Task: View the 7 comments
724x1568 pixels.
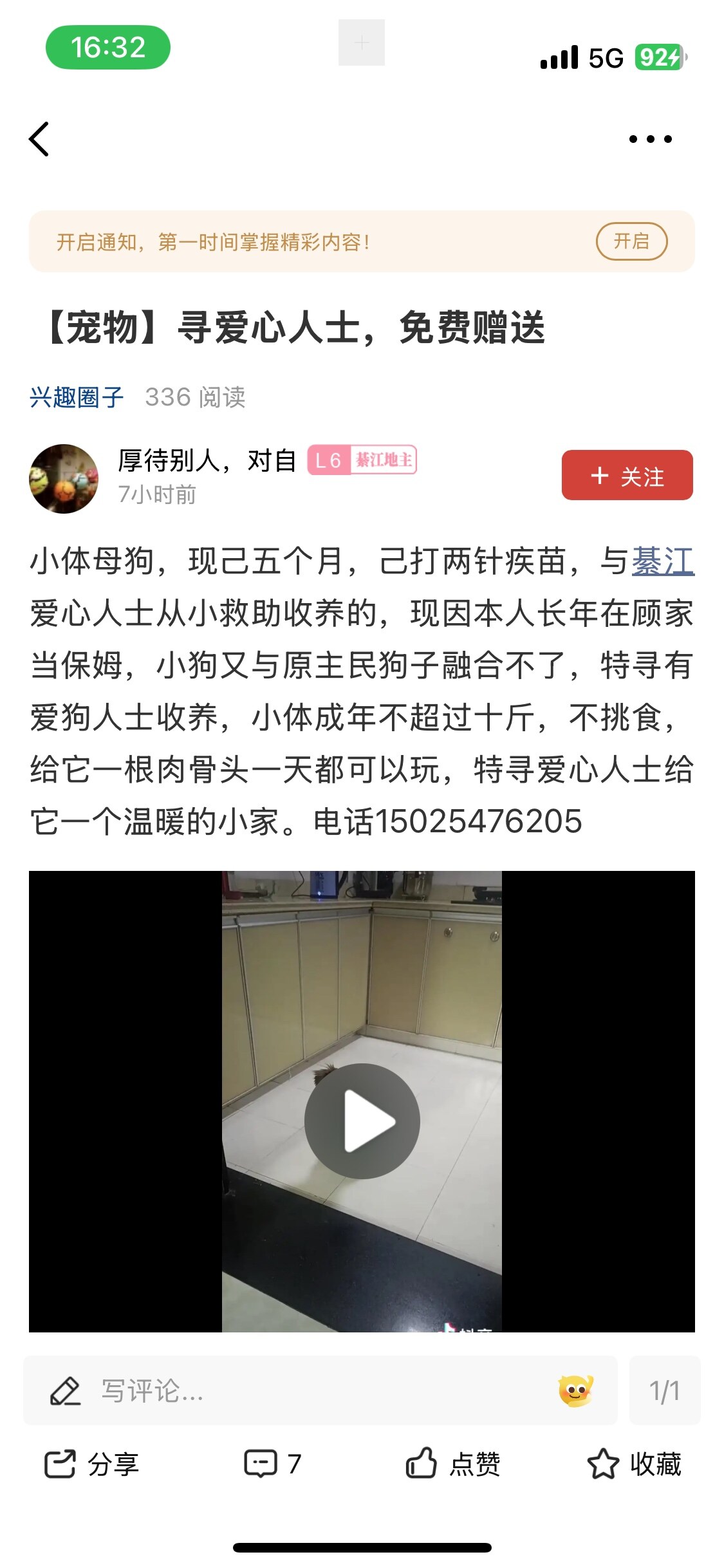Action: (272, 1464)
